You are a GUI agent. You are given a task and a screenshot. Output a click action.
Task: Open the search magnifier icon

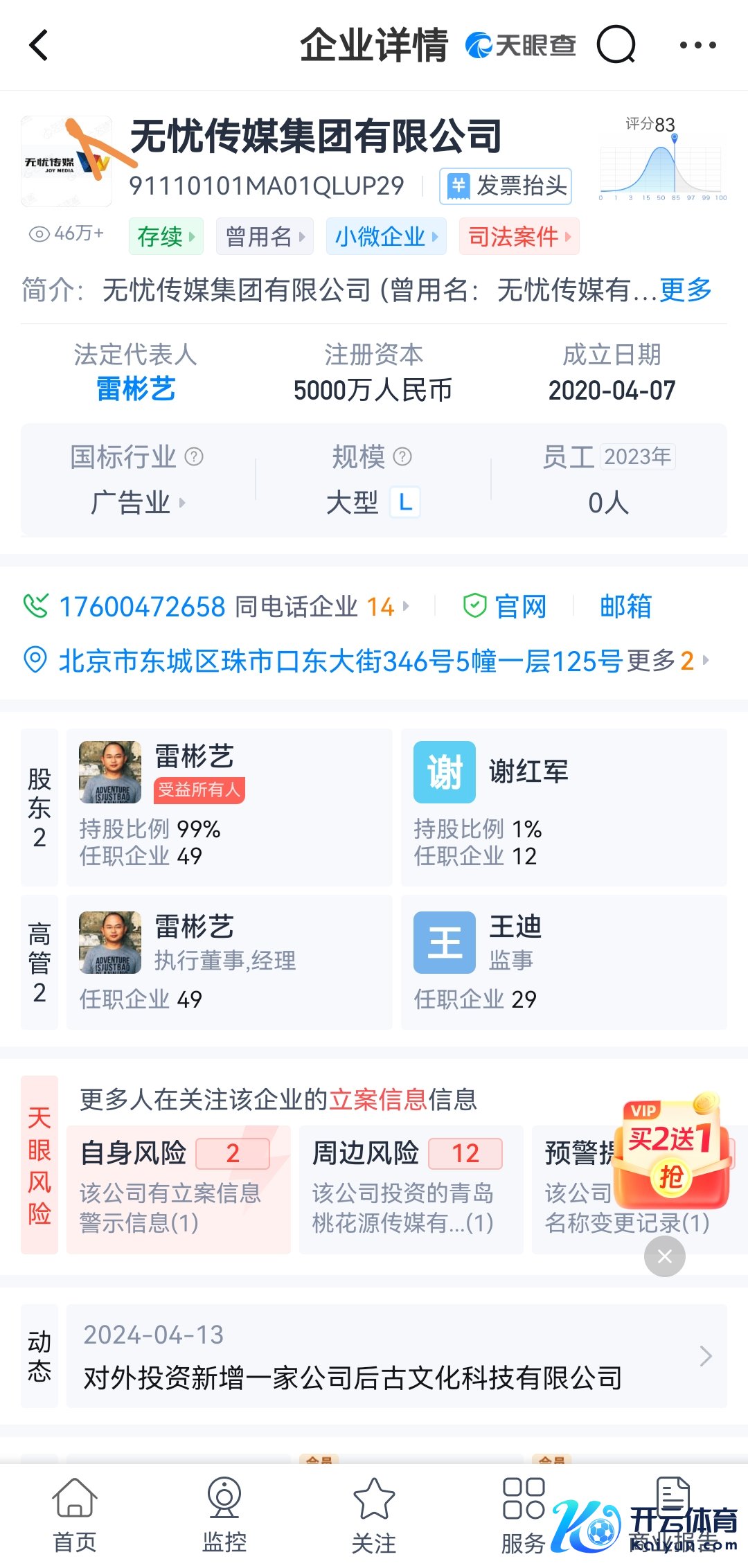pos(616,46)
